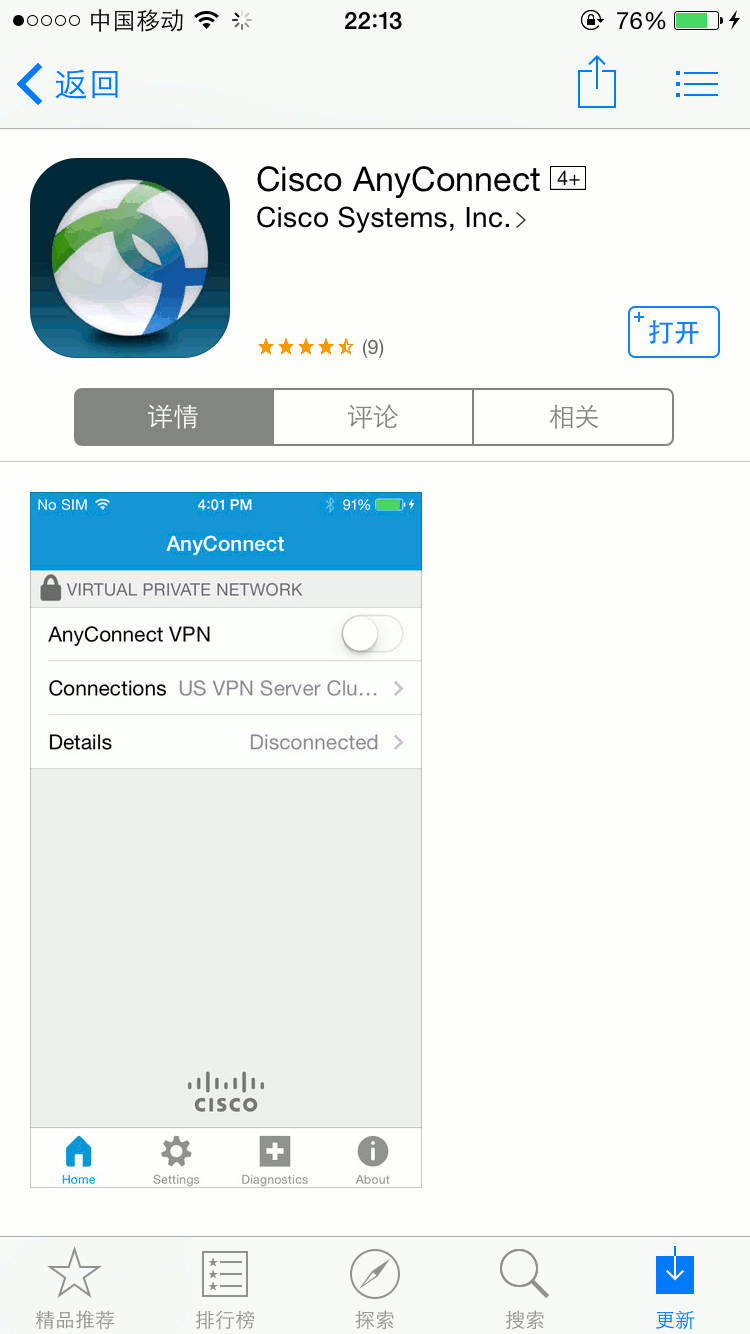Open Cisco AnyConnect with the 打开 button
750x1334 pixels.
pos(673,332)
